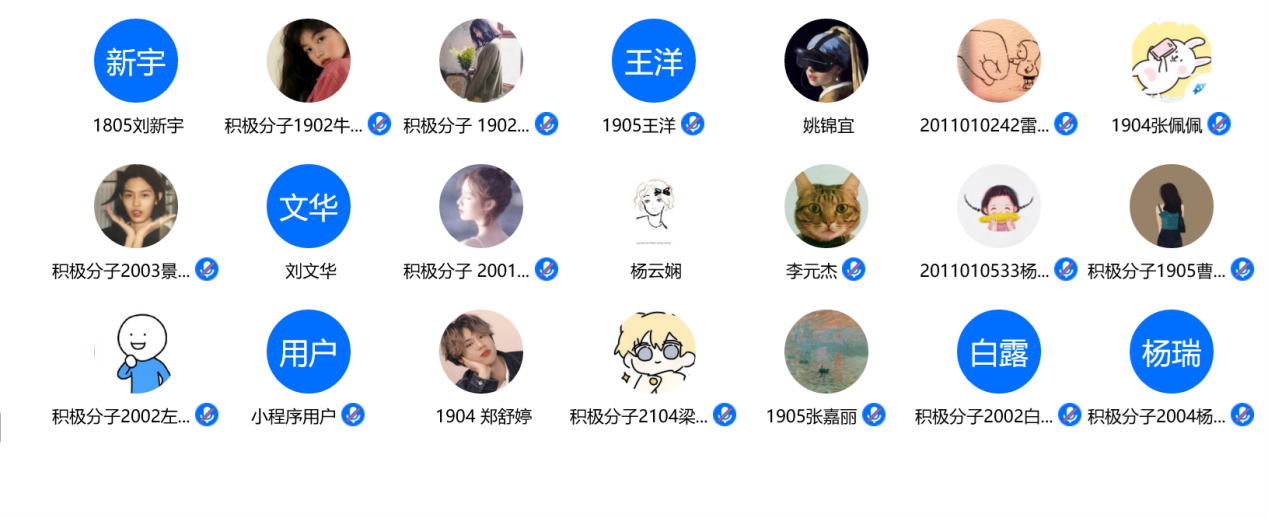The width and height of the screenshot is (1268, 518).
Task: Select participant 刘文华
Action: pos(309,206)
